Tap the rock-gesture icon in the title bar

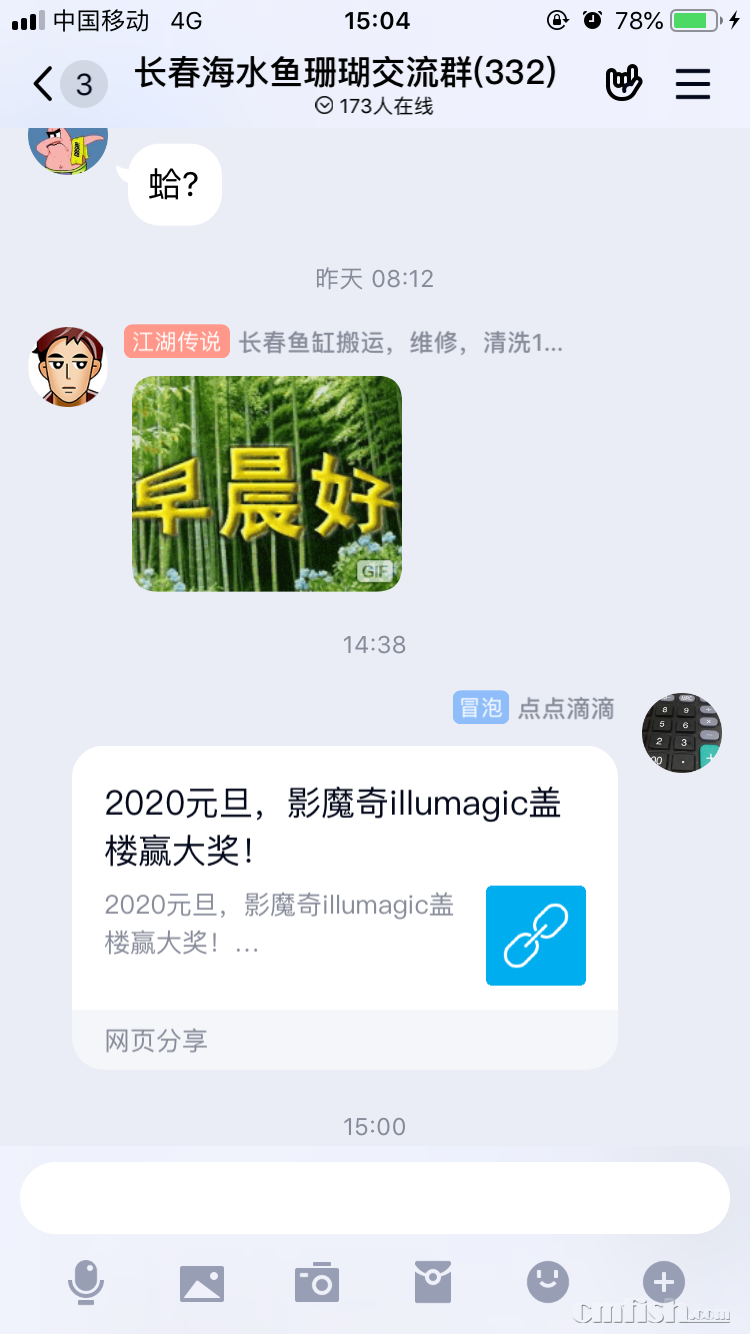pos(623,84)
